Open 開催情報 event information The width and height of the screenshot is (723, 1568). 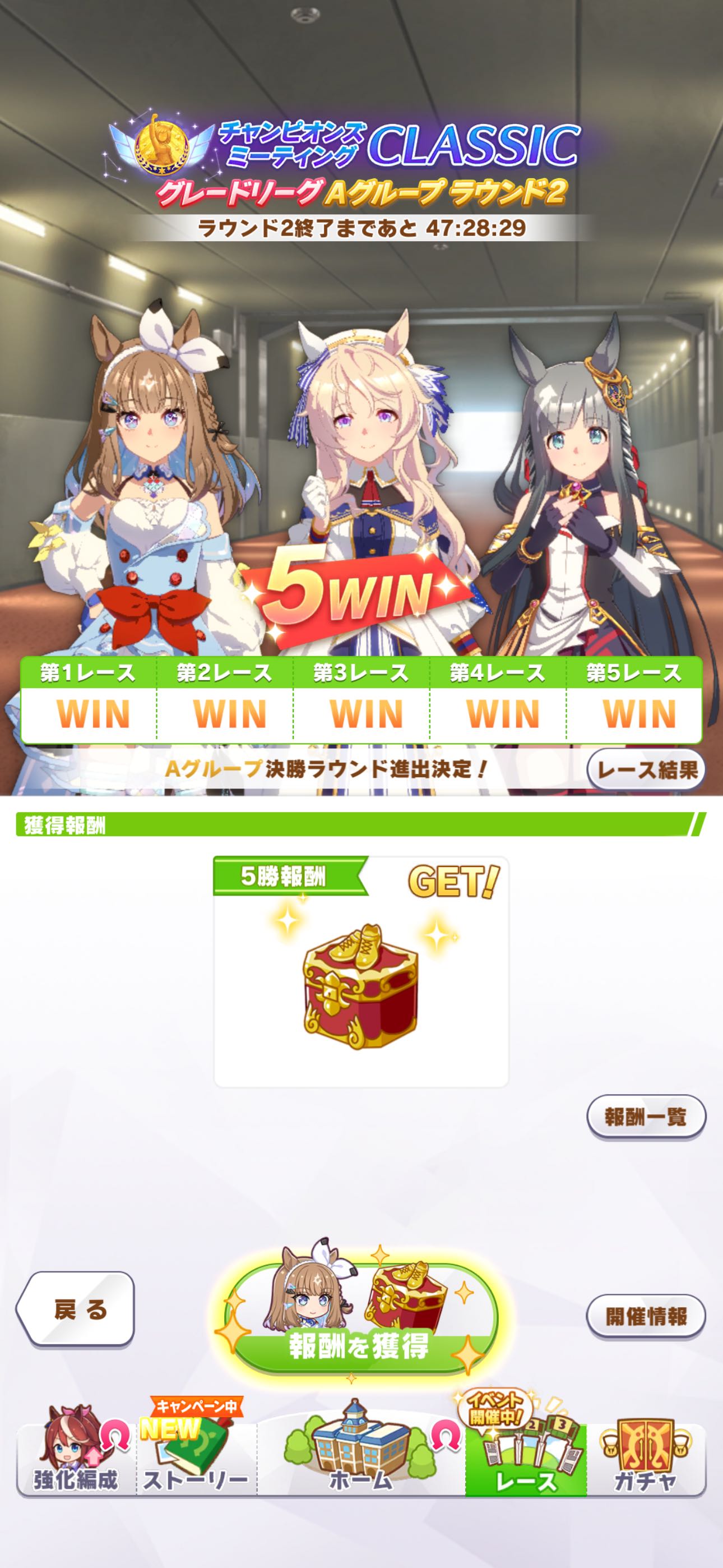click(646, 1317)
